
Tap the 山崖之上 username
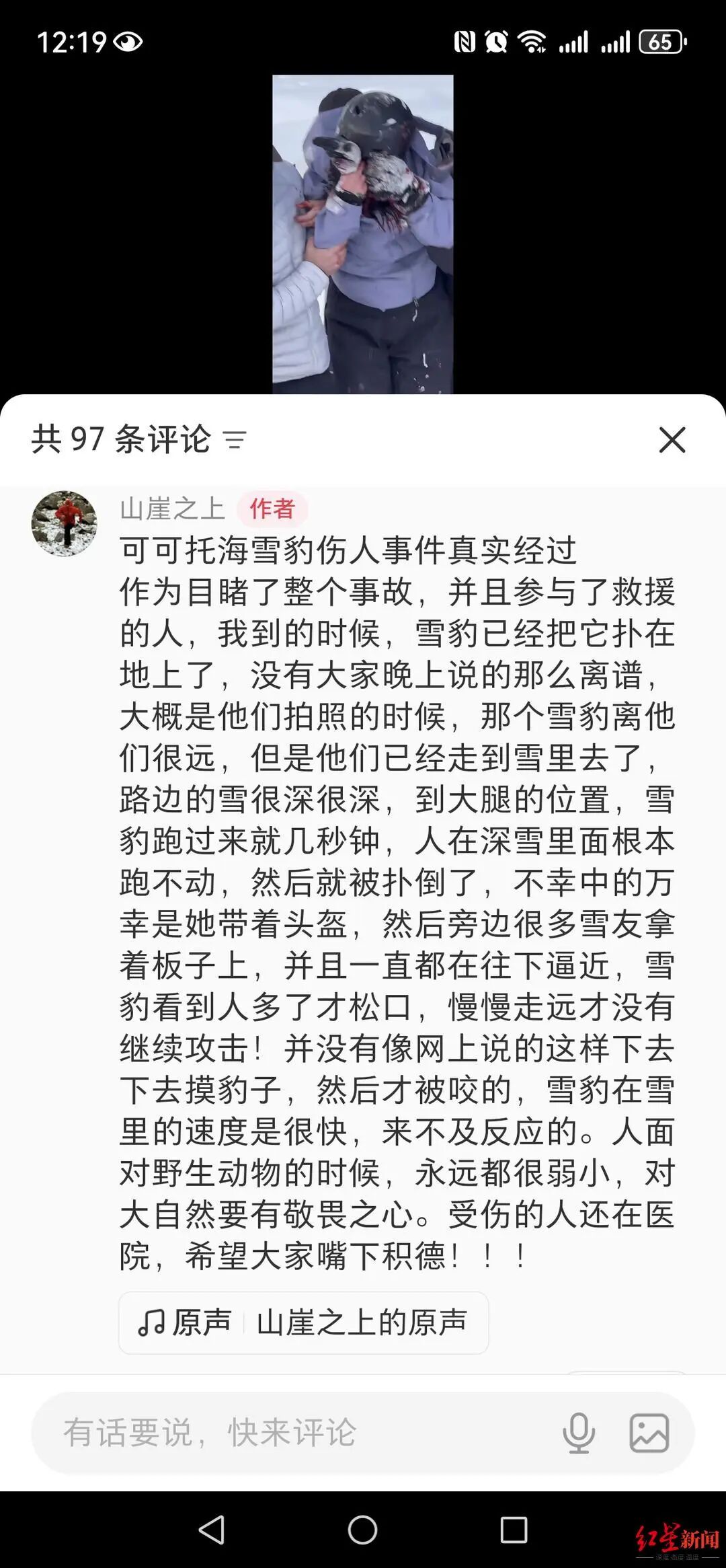coord(172,509)
